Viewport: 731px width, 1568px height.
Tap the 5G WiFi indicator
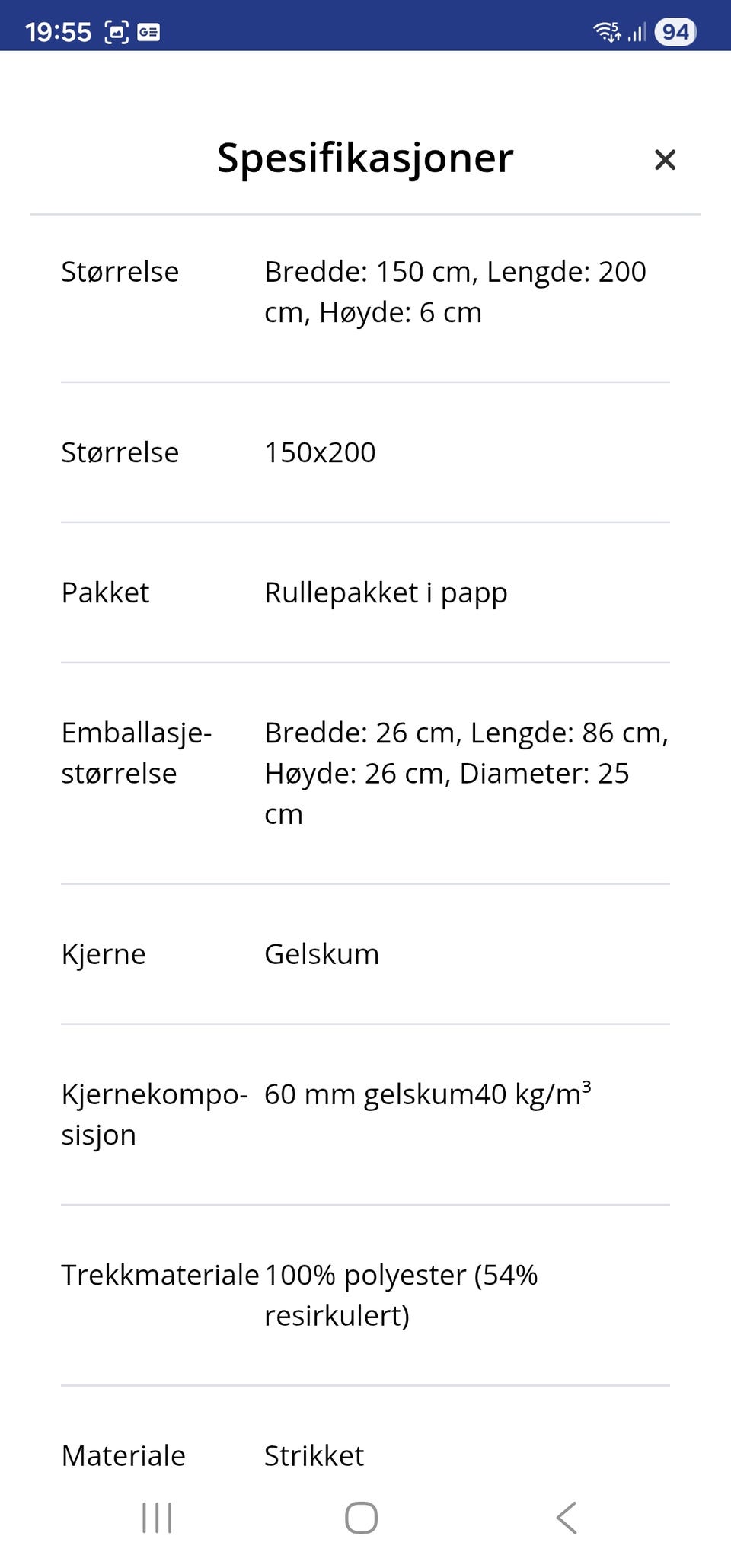605,31
